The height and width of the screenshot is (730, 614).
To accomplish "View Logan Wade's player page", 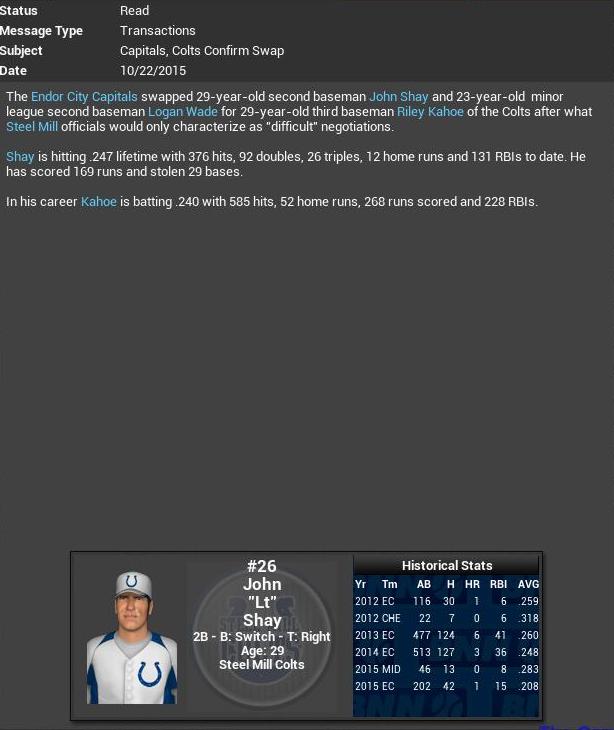I will [182, 112].
